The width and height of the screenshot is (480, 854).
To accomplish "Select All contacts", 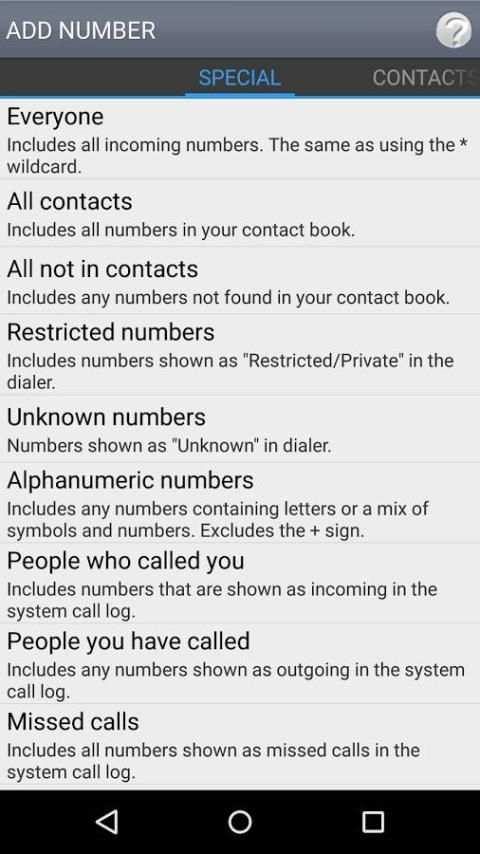I will 240,214.
